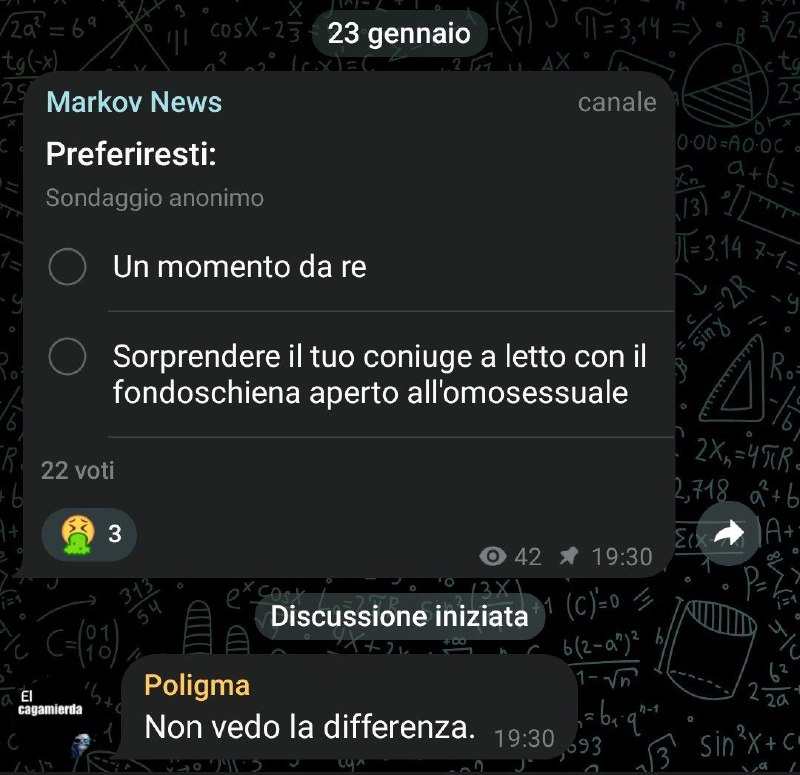Viewport: 800px width, 775px height.
Task: Add the vomiting emoji reaction
Action: tap(89, 534)
